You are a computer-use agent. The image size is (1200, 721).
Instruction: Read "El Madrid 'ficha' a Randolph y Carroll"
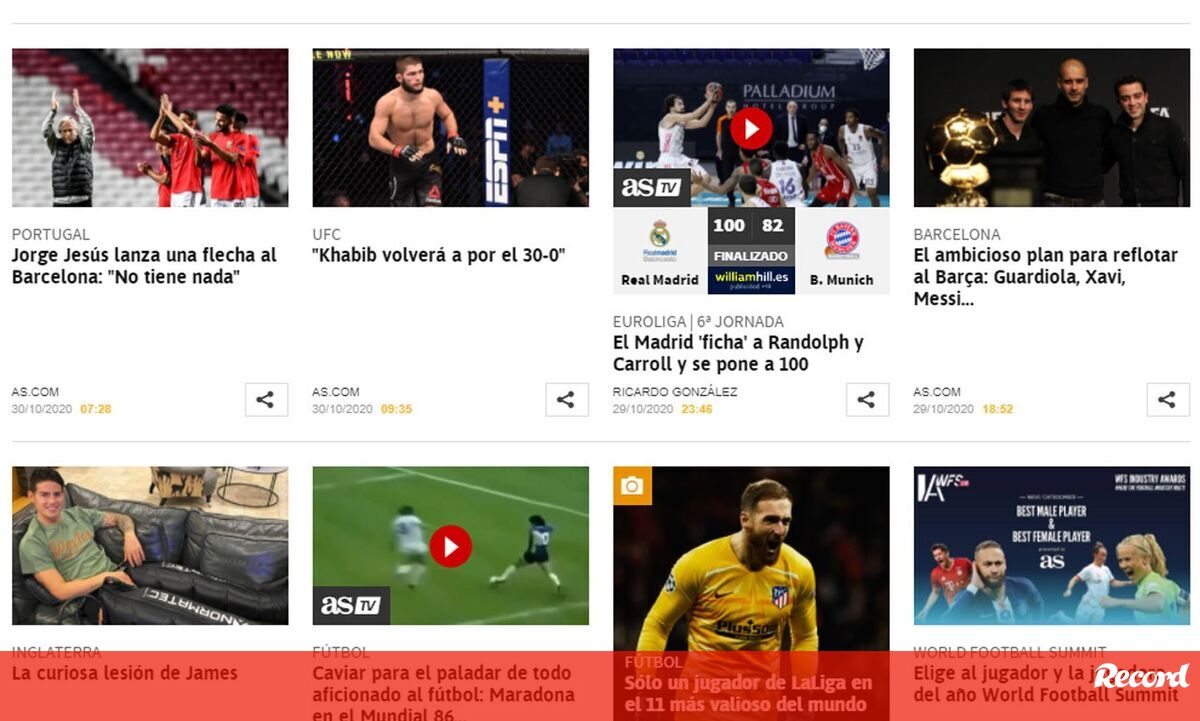[x=737, y=353]
